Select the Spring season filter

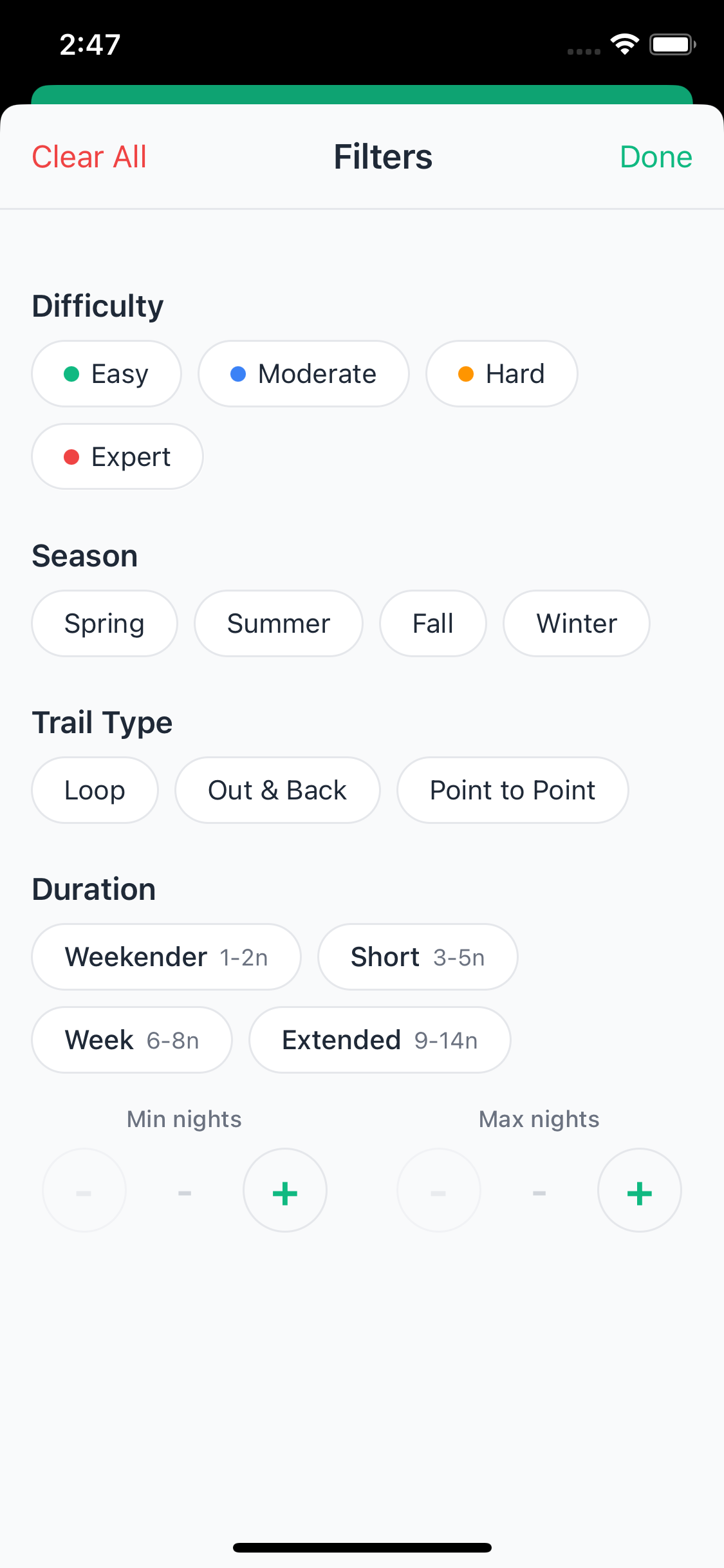104,623
